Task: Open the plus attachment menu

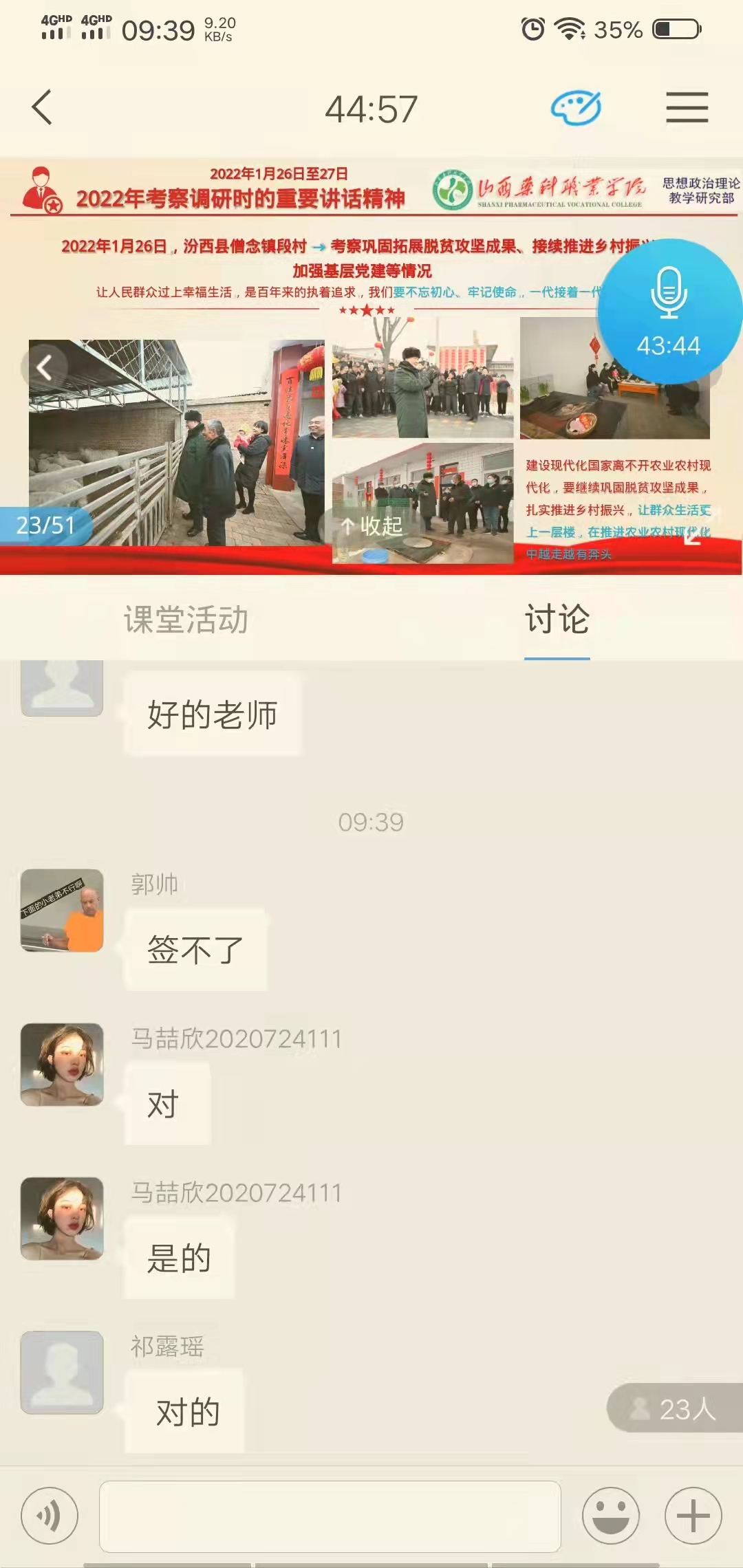Action: pos(693,1516)
